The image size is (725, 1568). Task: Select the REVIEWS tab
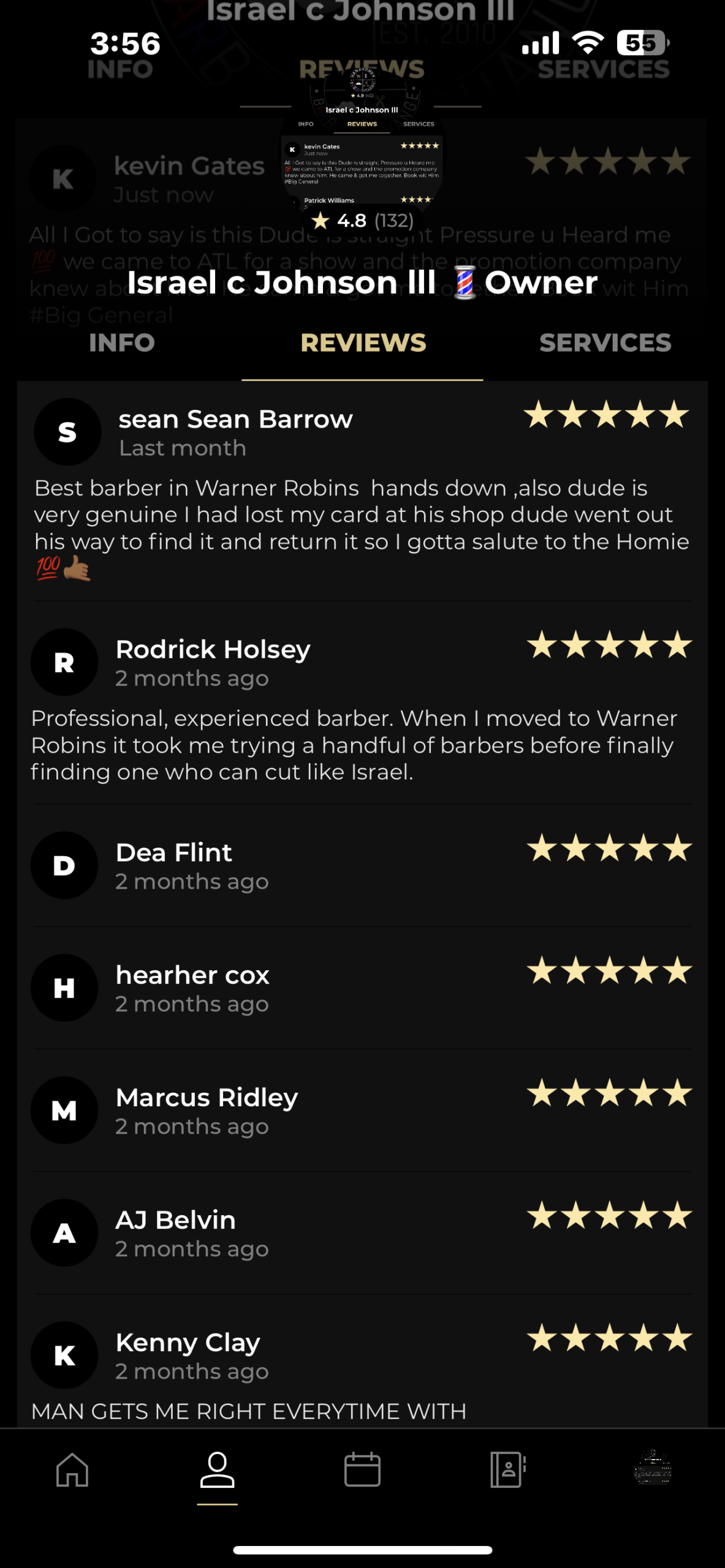(x=363, y=343)
